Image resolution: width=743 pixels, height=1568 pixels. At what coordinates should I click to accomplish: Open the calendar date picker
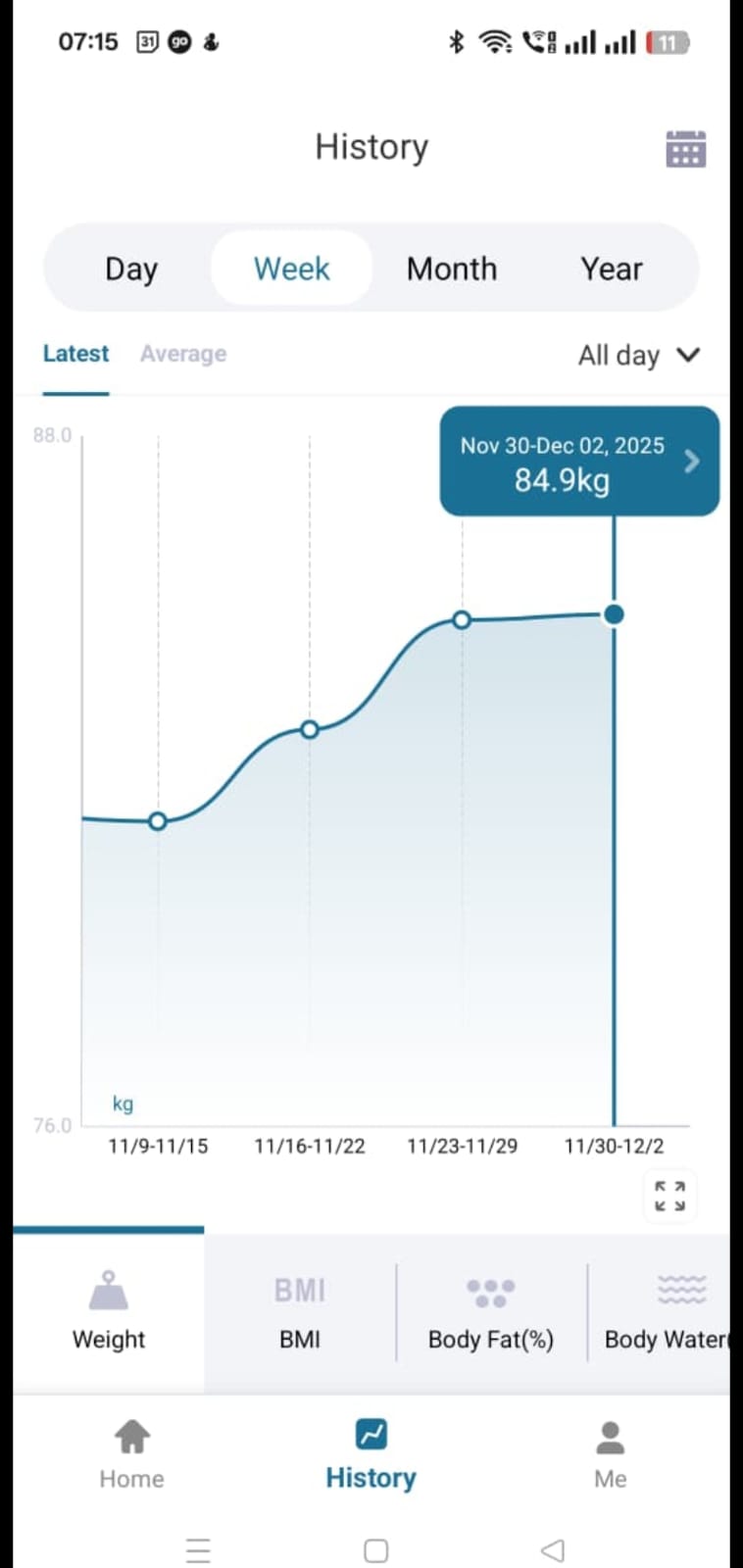685,149
